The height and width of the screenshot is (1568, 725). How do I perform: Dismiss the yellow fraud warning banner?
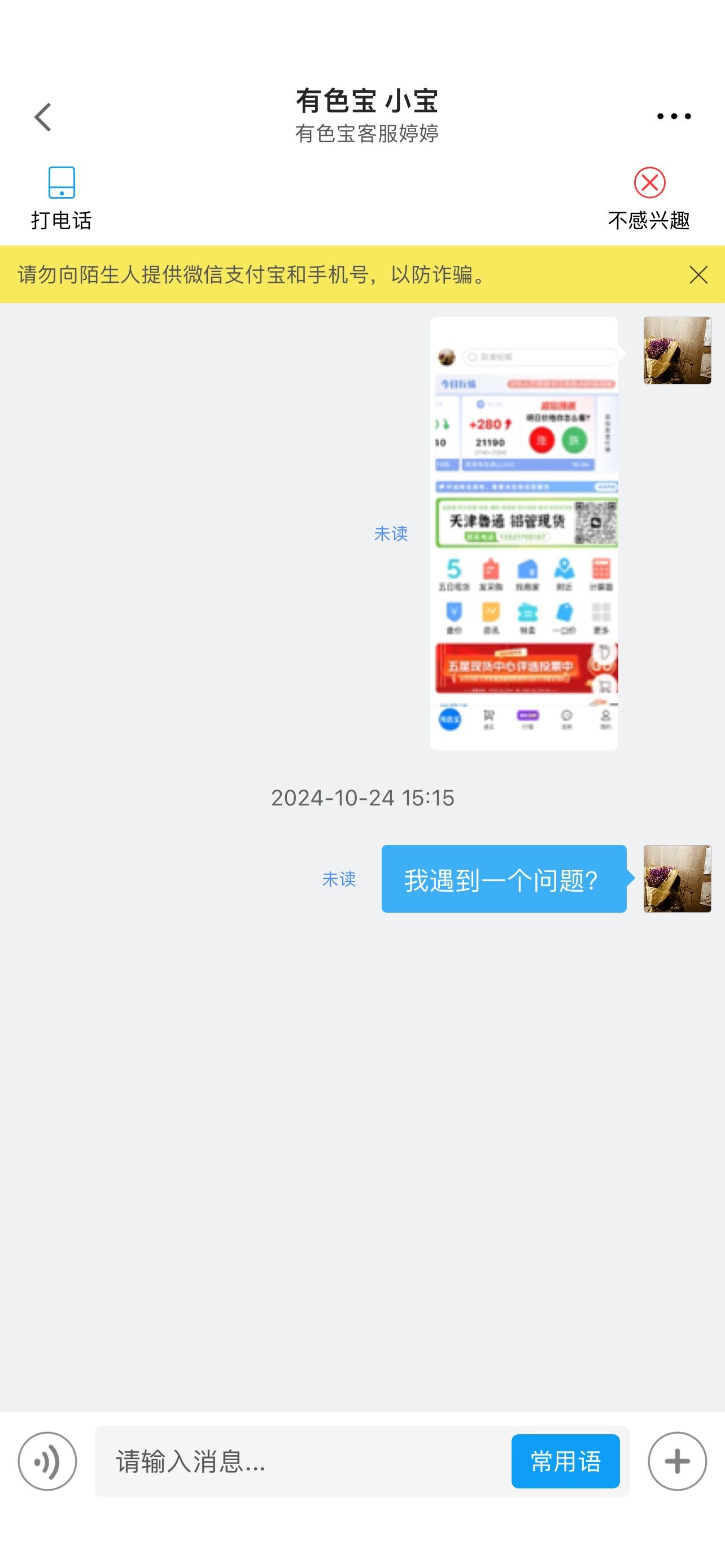pos(698,274)
